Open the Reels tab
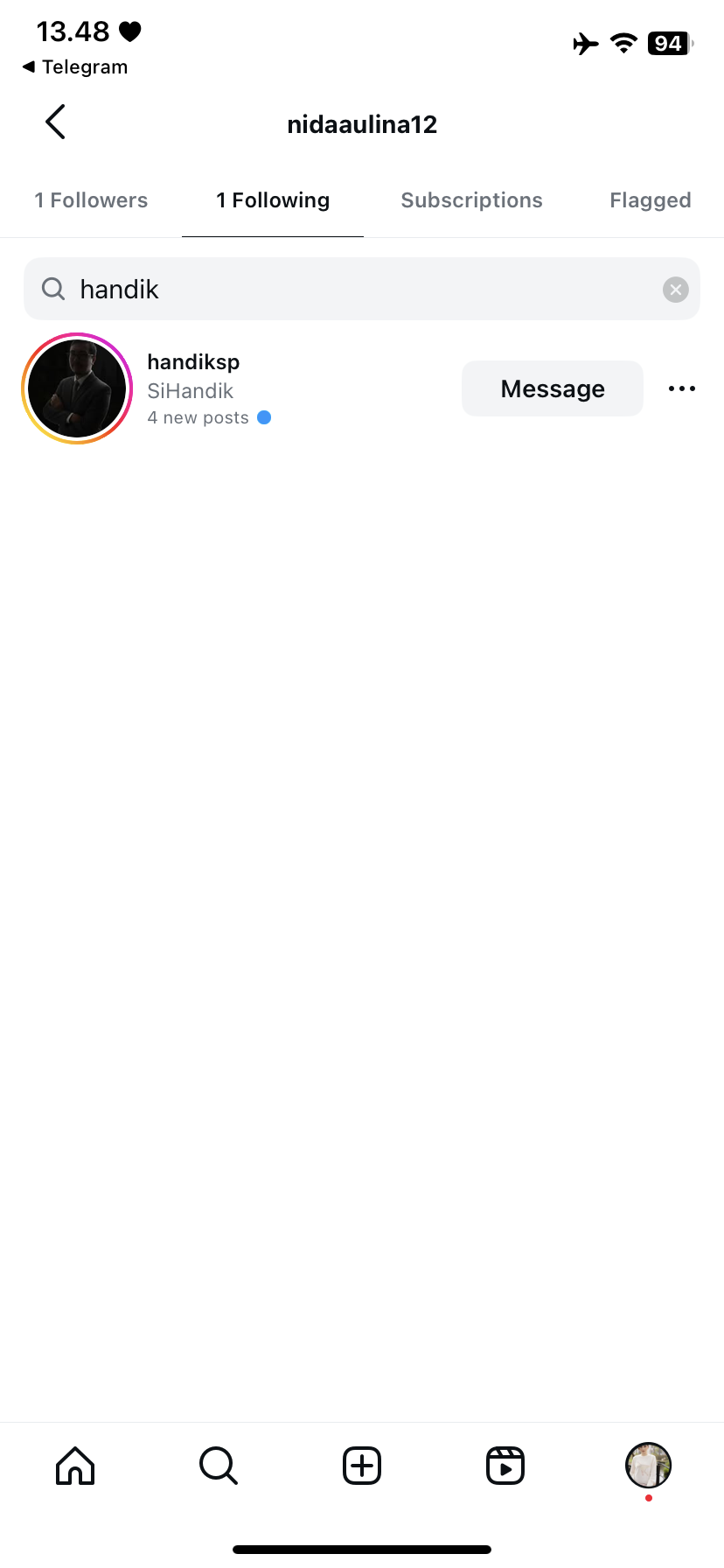 [505, 1466]
